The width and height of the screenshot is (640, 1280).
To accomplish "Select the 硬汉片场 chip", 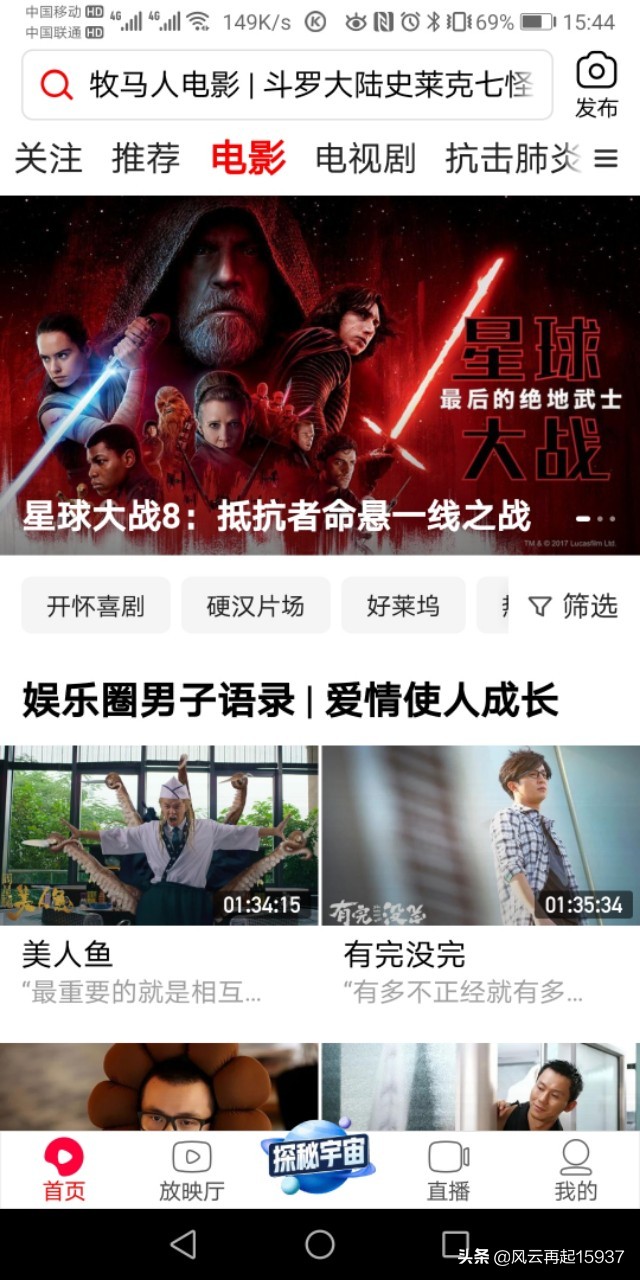I will tap(255, 605).
